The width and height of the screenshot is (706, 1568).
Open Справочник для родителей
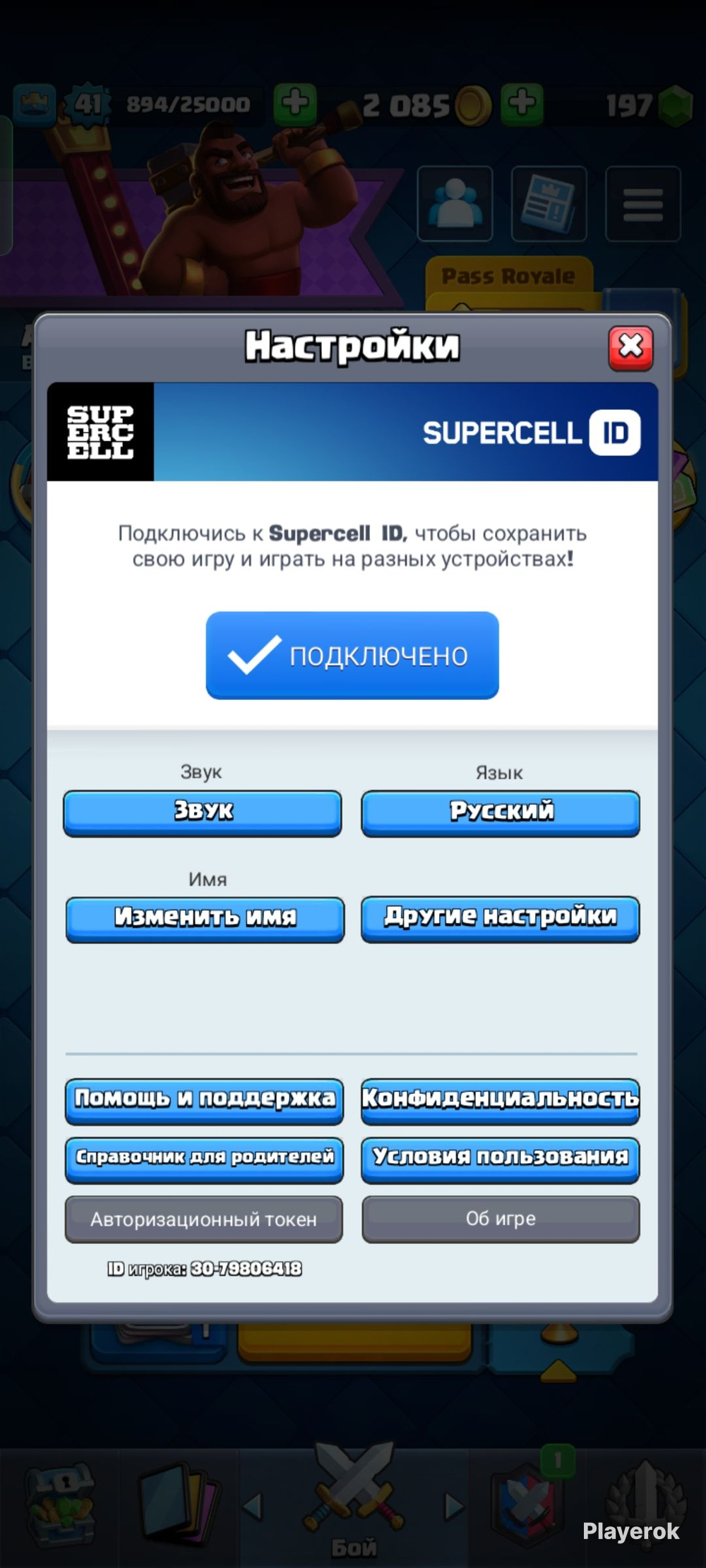pyautogui.click(x=205, y=1159)
